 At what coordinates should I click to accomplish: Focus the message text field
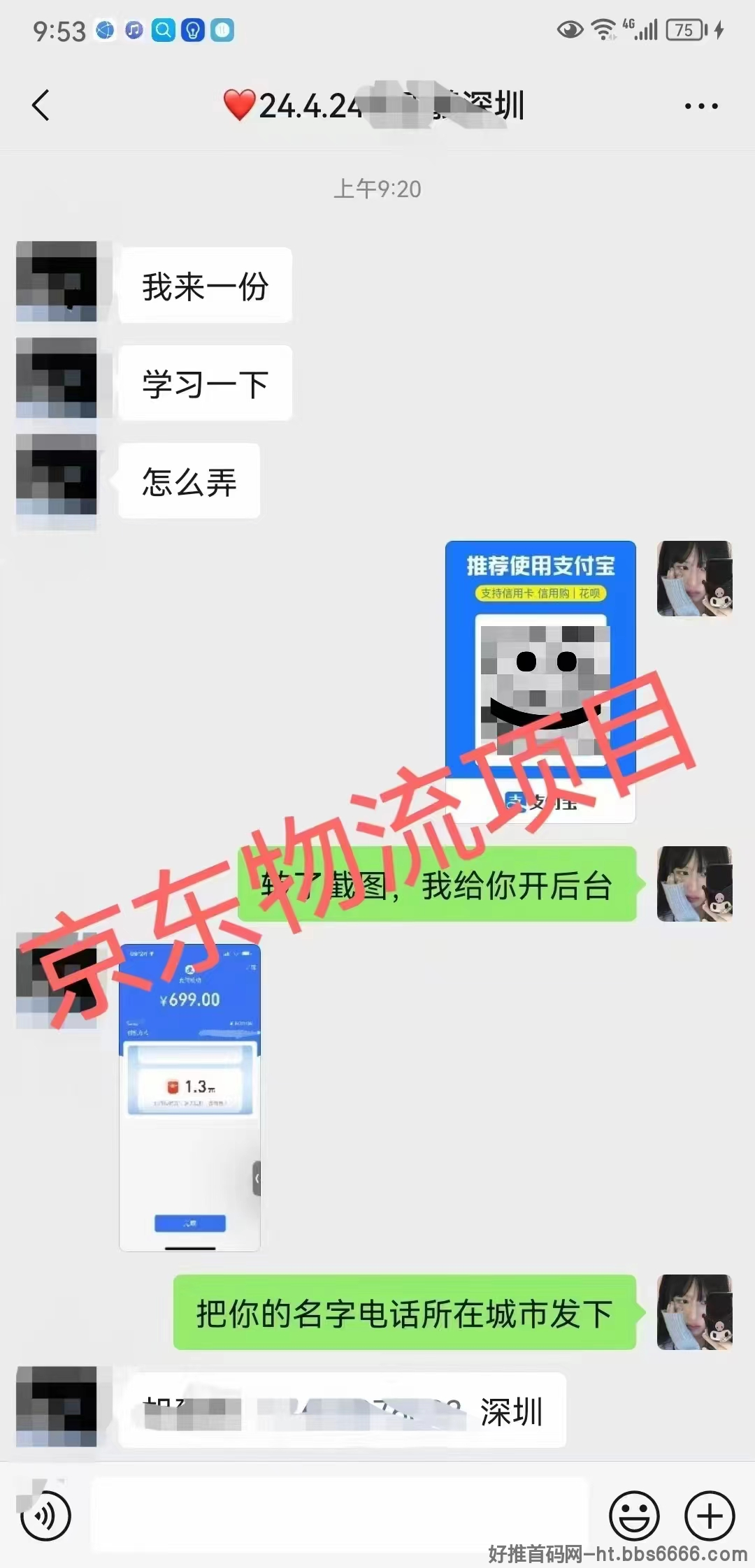[x=339, y=1515]
